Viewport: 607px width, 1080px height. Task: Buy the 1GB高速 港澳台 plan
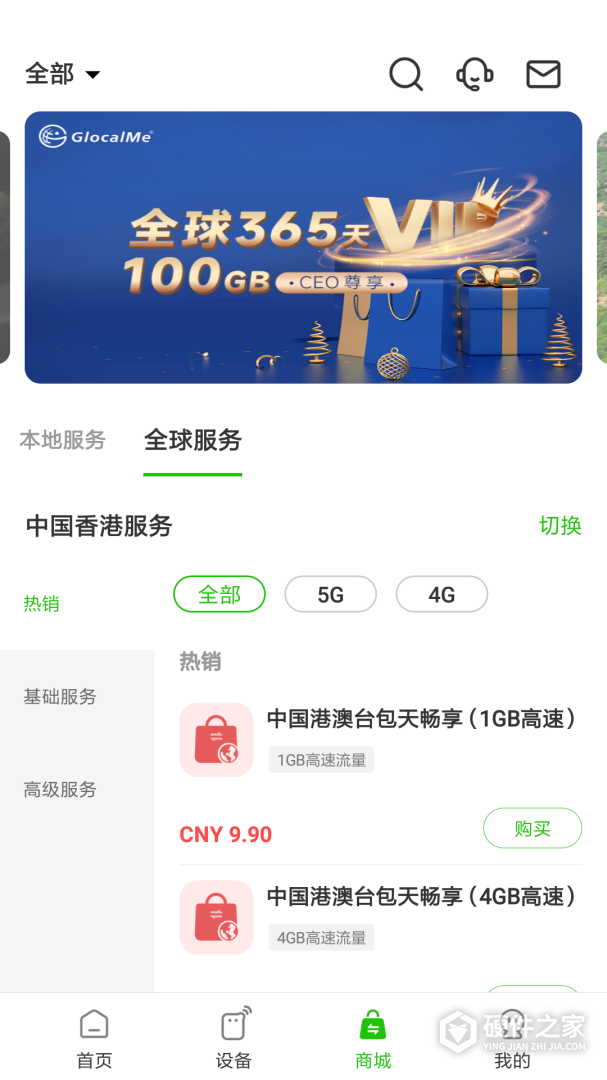[532, 828]
